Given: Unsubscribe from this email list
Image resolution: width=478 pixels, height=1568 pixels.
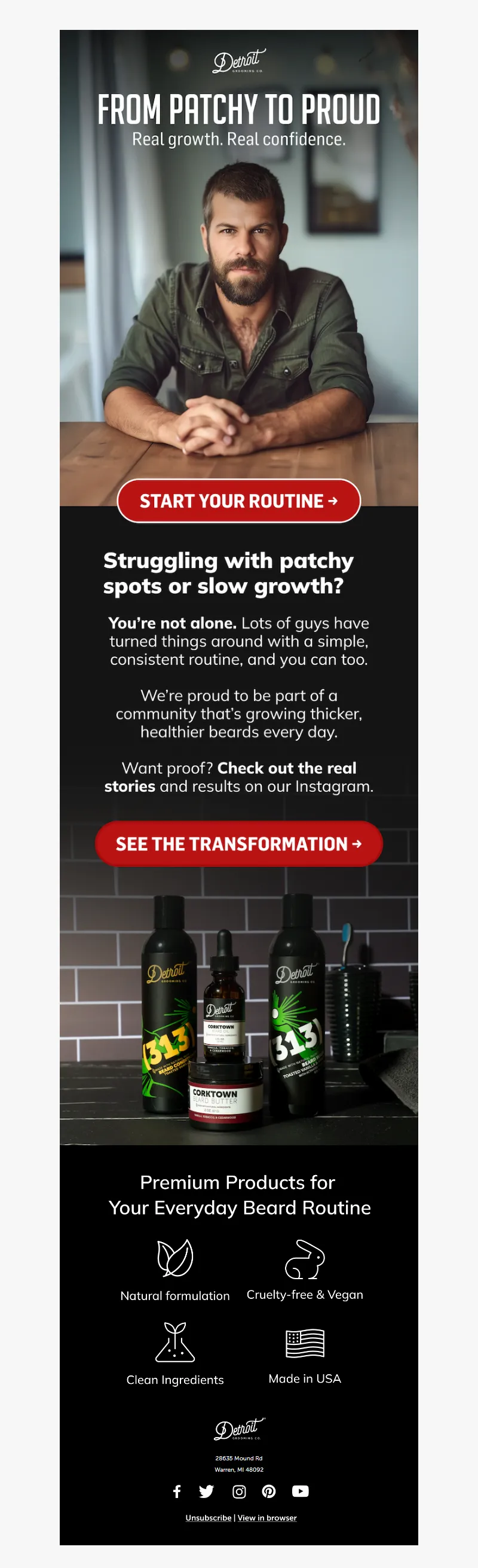Looking at the screenshot, I should click(x=209, y=1518).
